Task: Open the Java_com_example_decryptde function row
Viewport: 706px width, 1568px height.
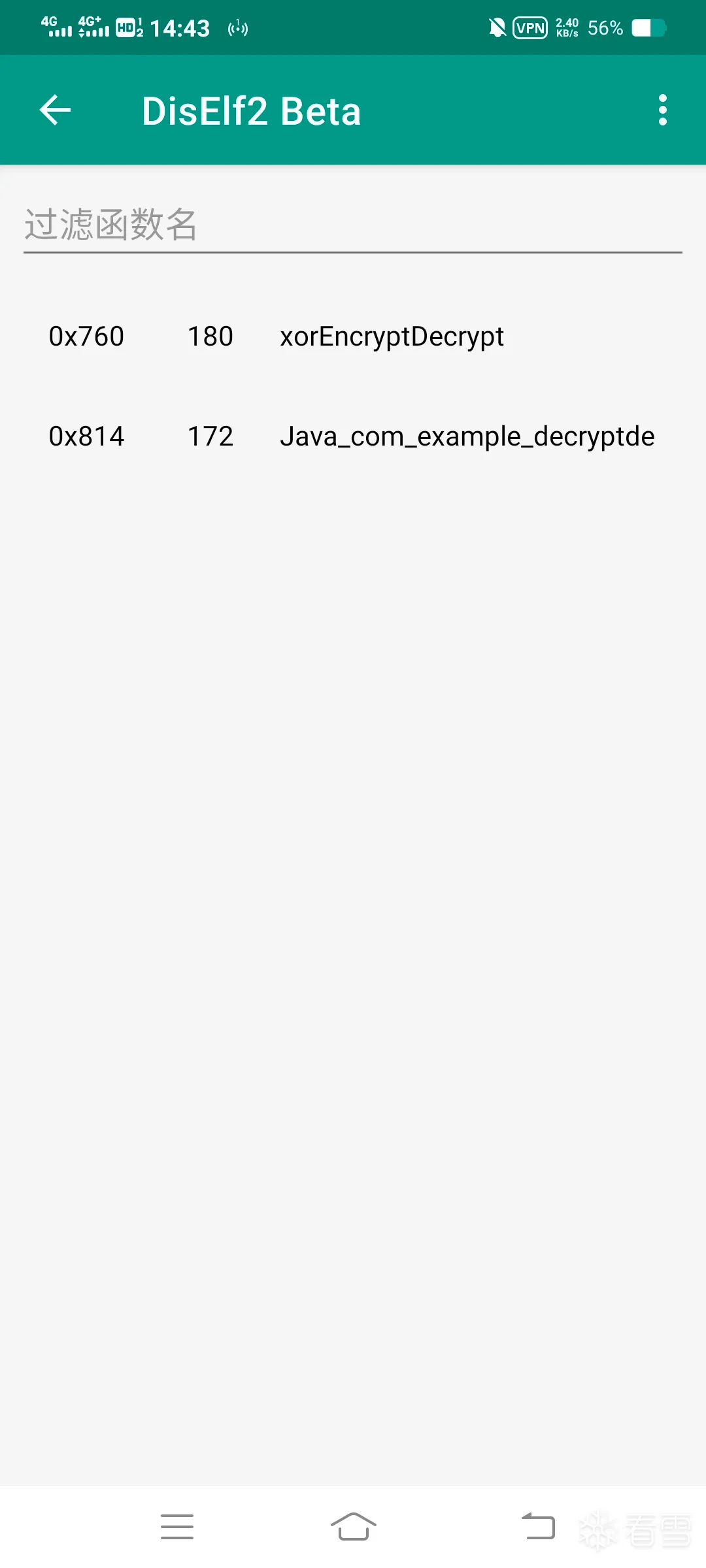Action: click(353, 436)
